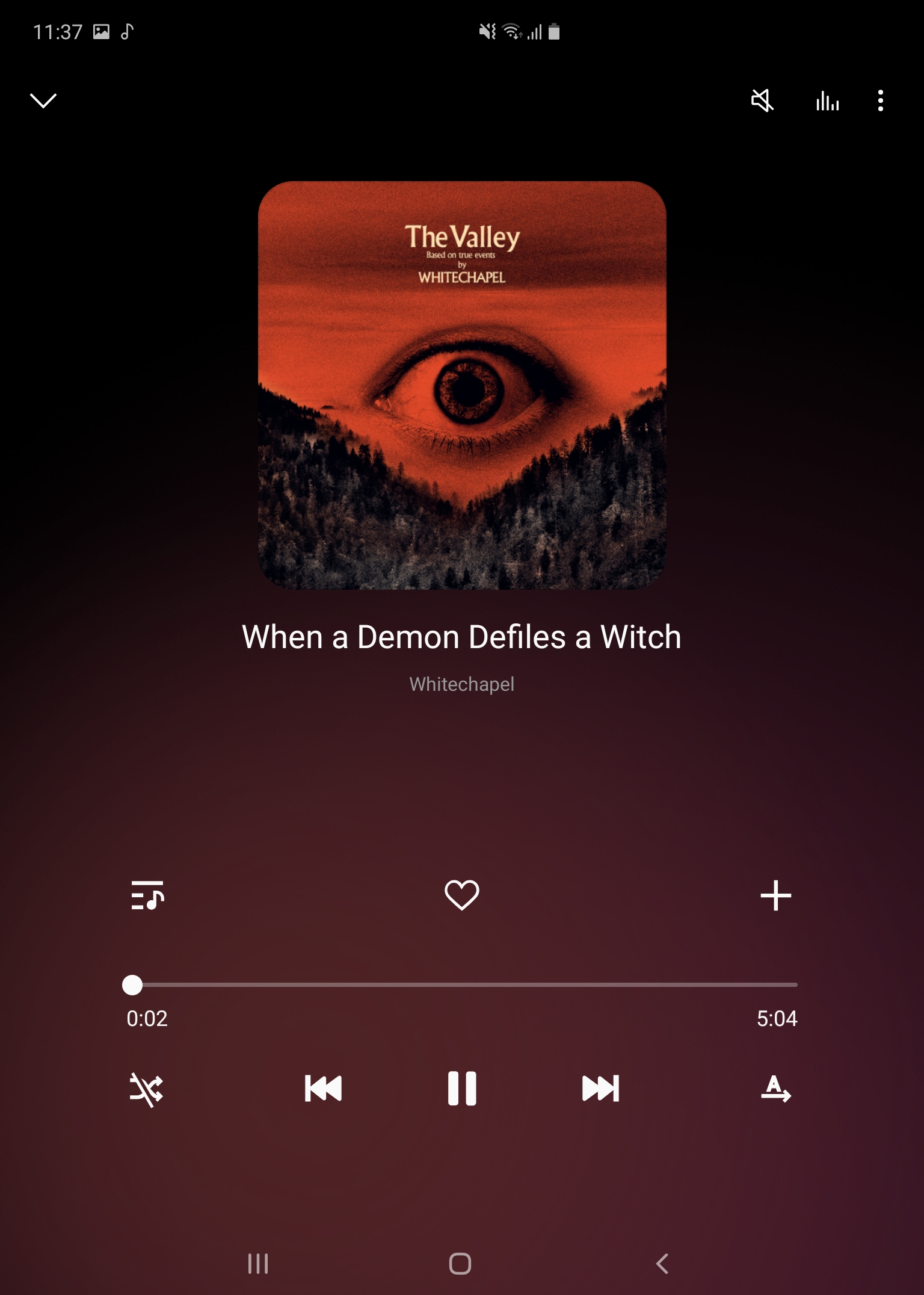Screen dimensions: 924x1295
Task: Change the repeat mode setting
Action: pyautogui.click(x=775, y=1089)
